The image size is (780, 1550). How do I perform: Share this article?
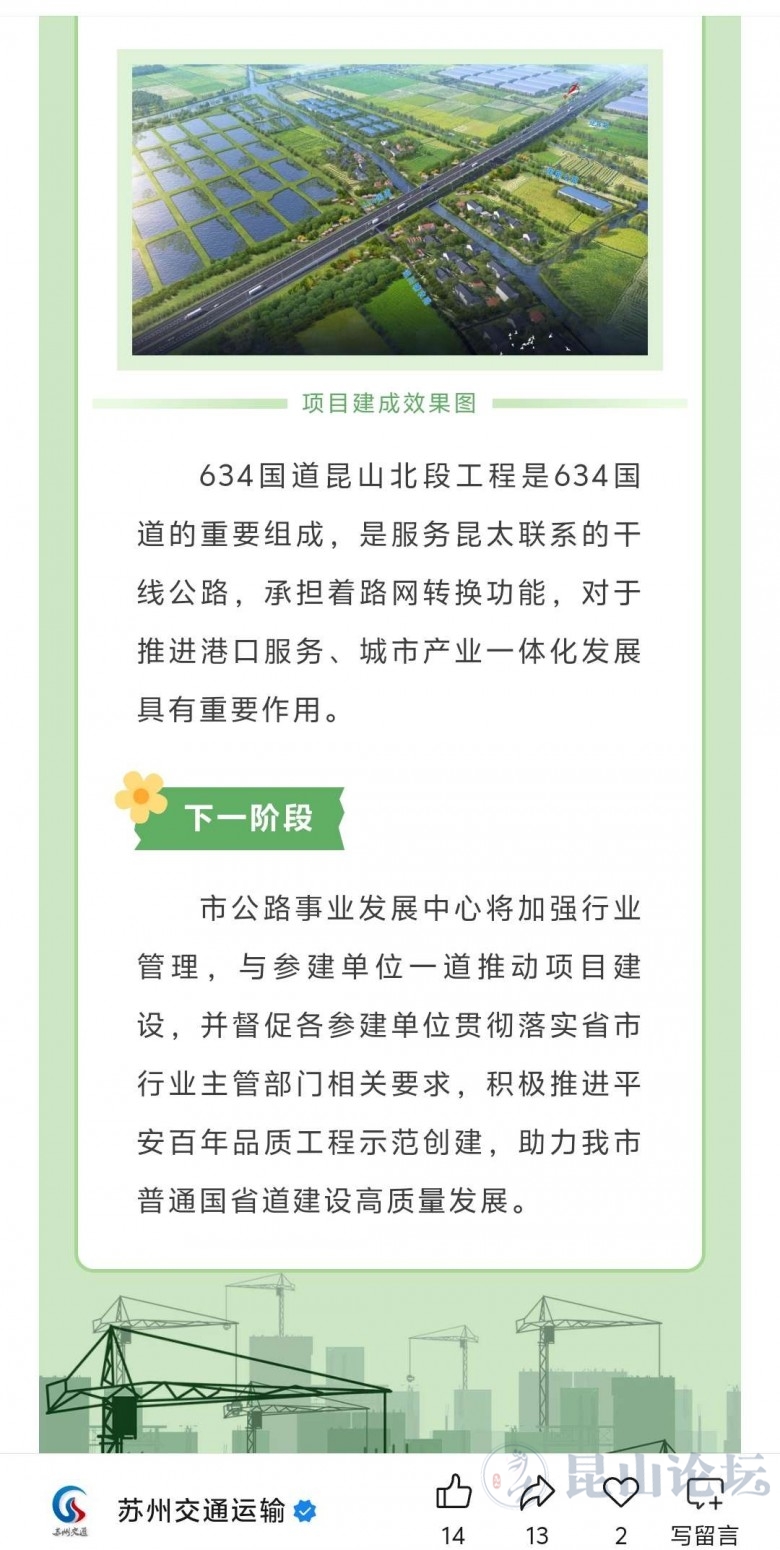(x=537, y=1493)
